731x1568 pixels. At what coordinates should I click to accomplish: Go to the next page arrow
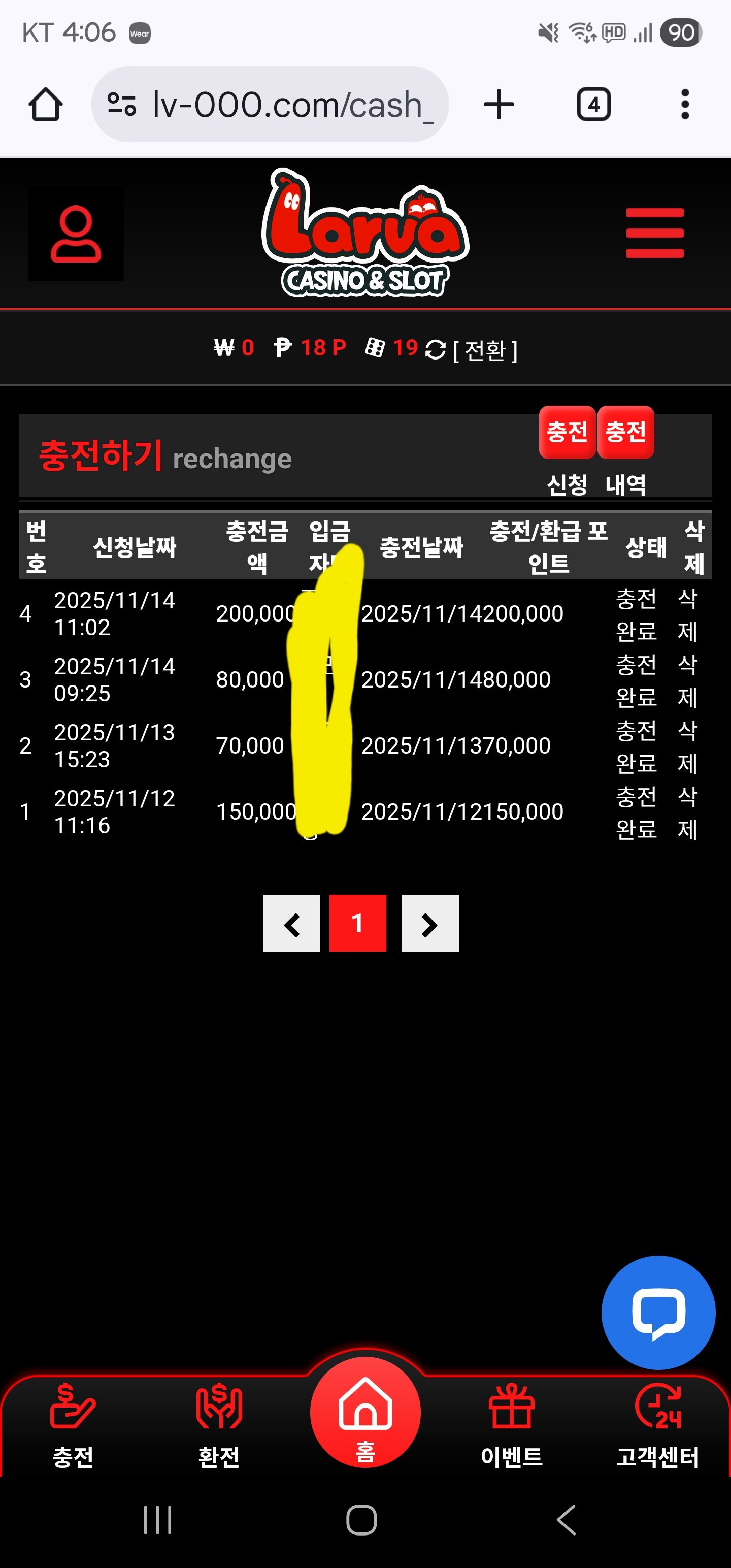coord(429,924)
